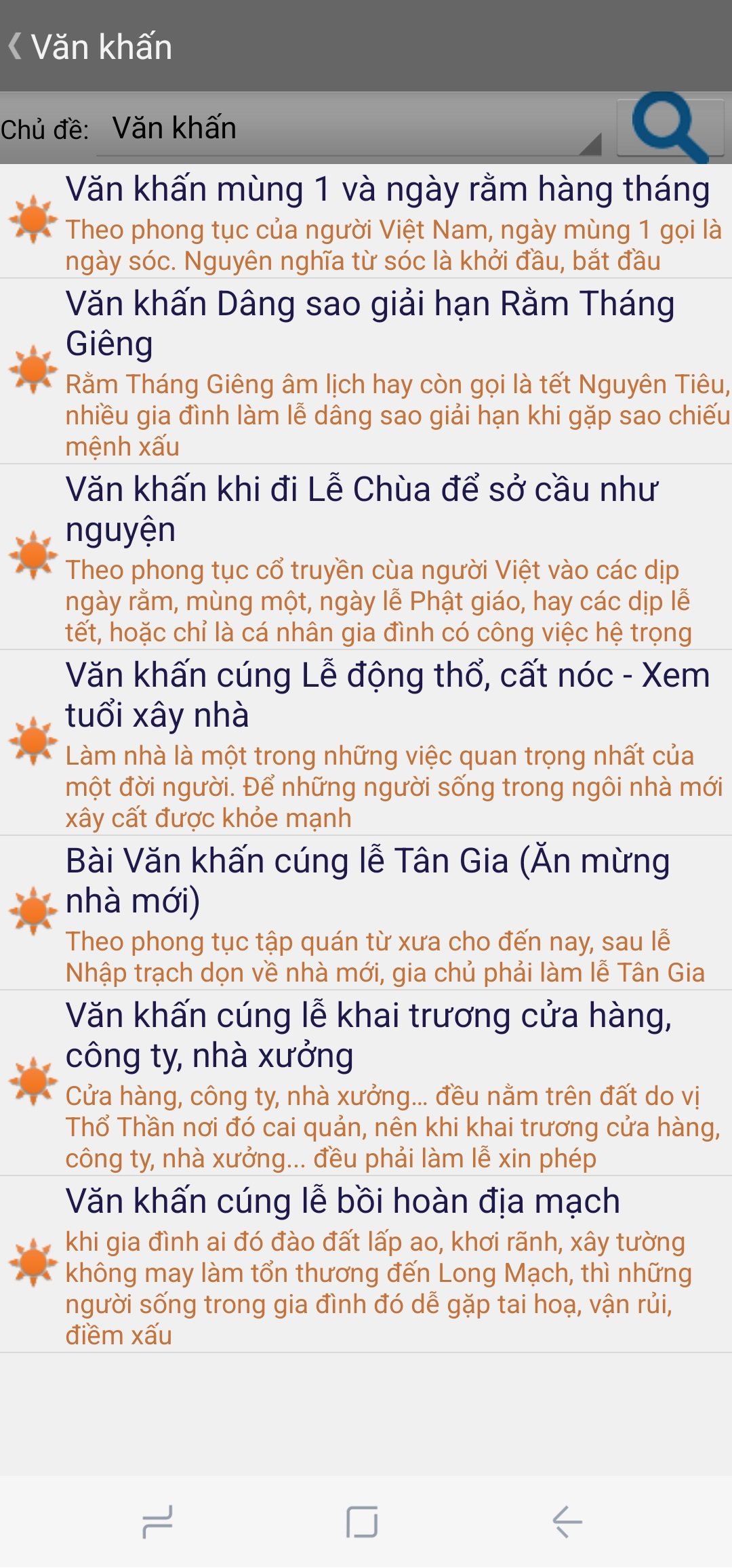
Task: Open Văn khấn cúng lễ bồi hoàn địa mạch
Action: pyautogui.click(x=366, y=1264)
